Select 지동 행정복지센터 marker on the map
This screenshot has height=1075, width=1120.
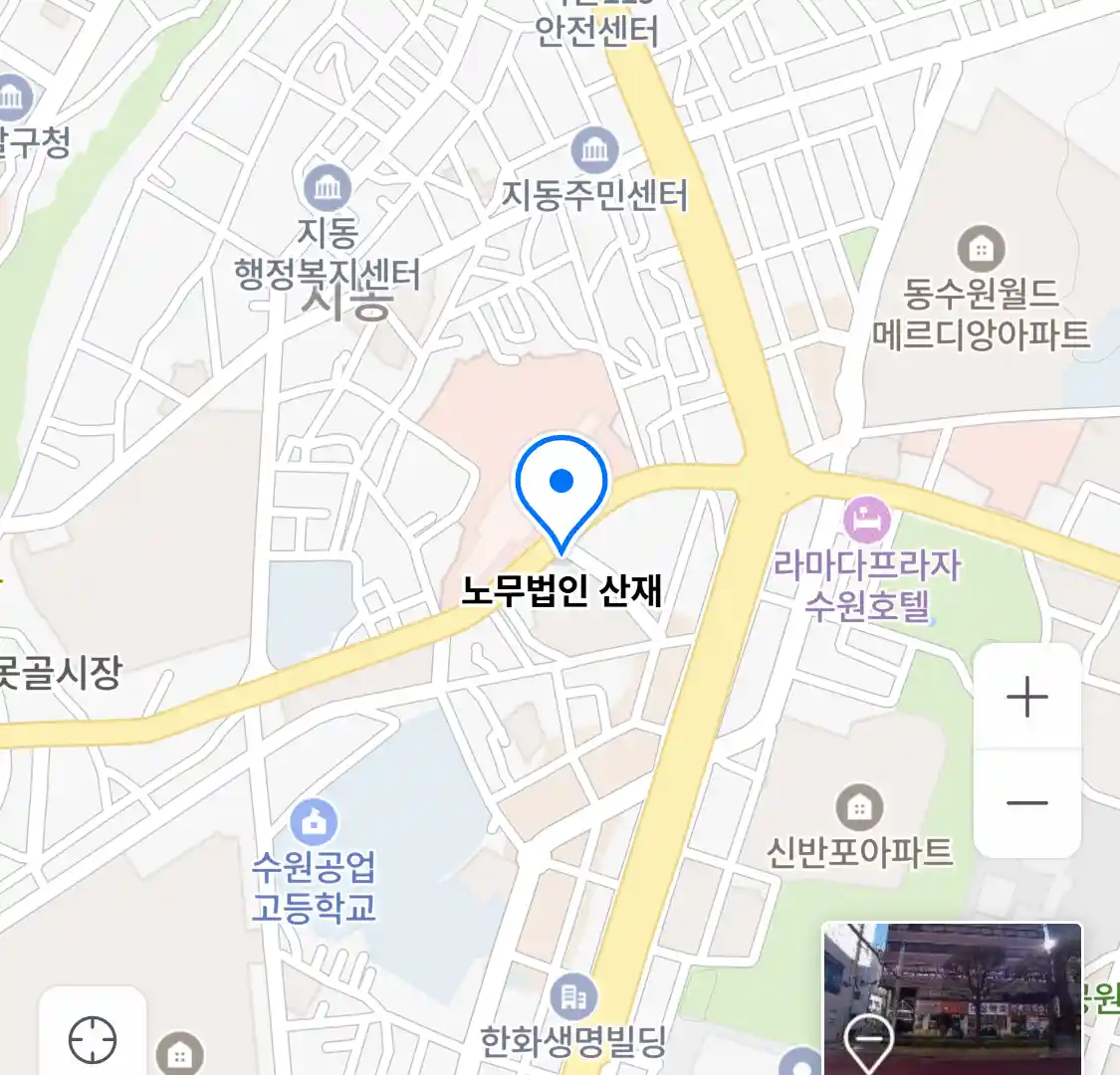[327, 187]
